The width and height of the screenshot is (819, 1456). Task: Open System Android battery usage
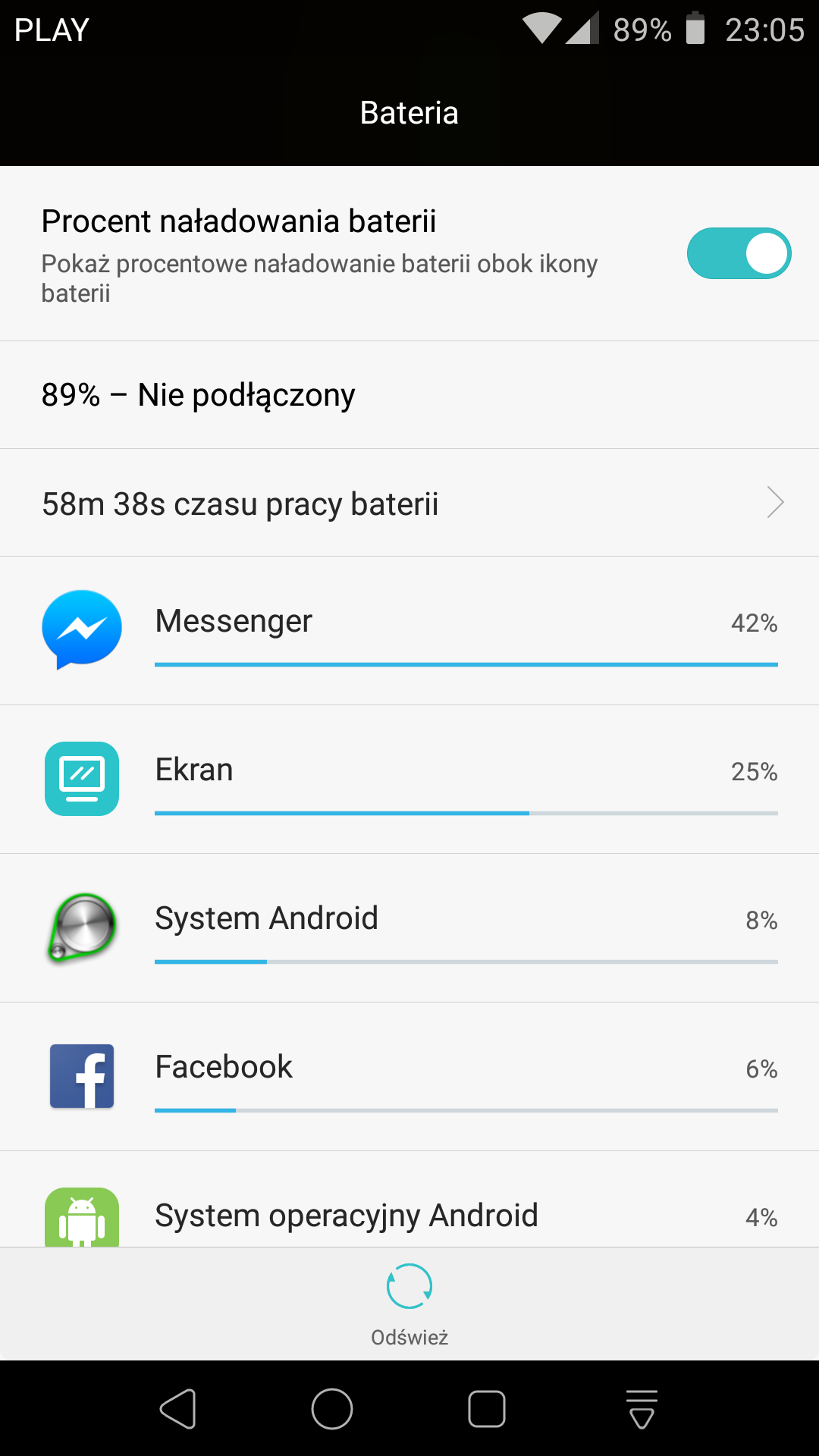point(409,927)
